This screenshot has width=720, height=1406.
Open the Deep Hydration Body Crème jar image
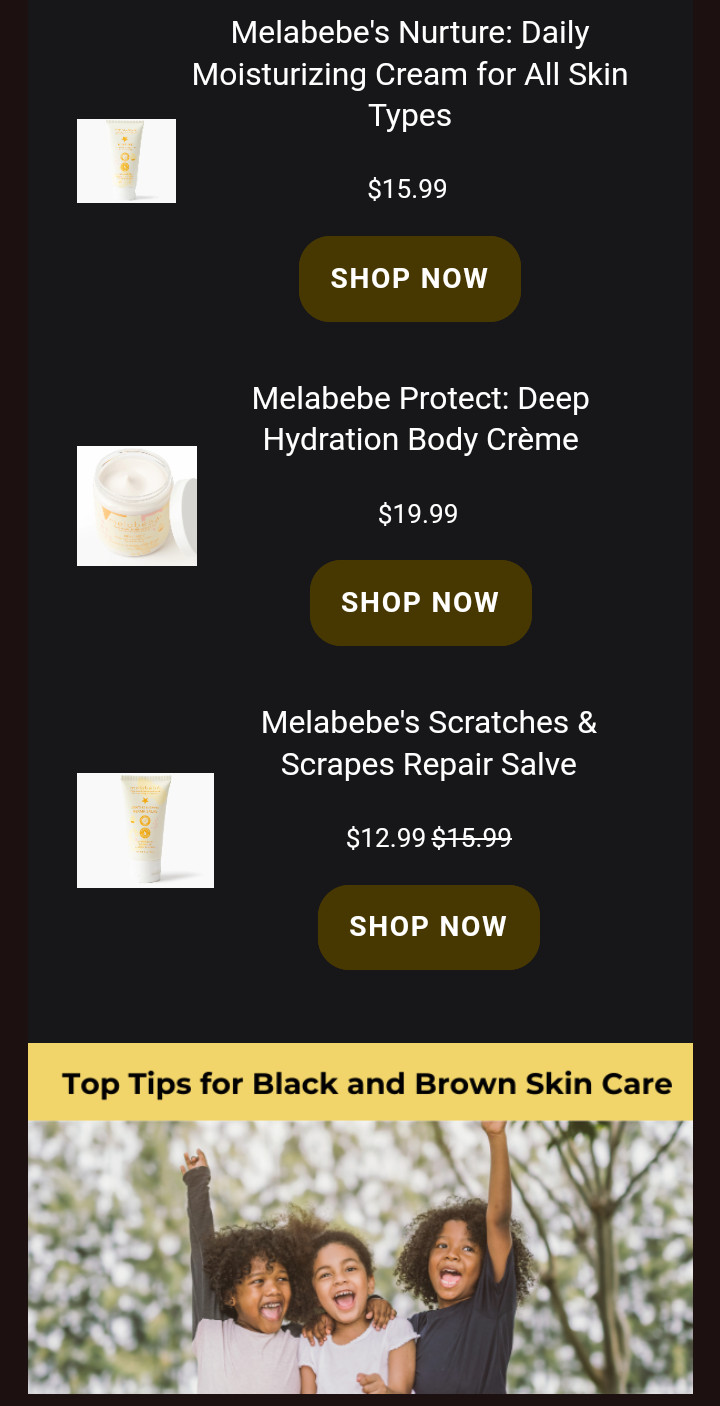tap(137, 506)
